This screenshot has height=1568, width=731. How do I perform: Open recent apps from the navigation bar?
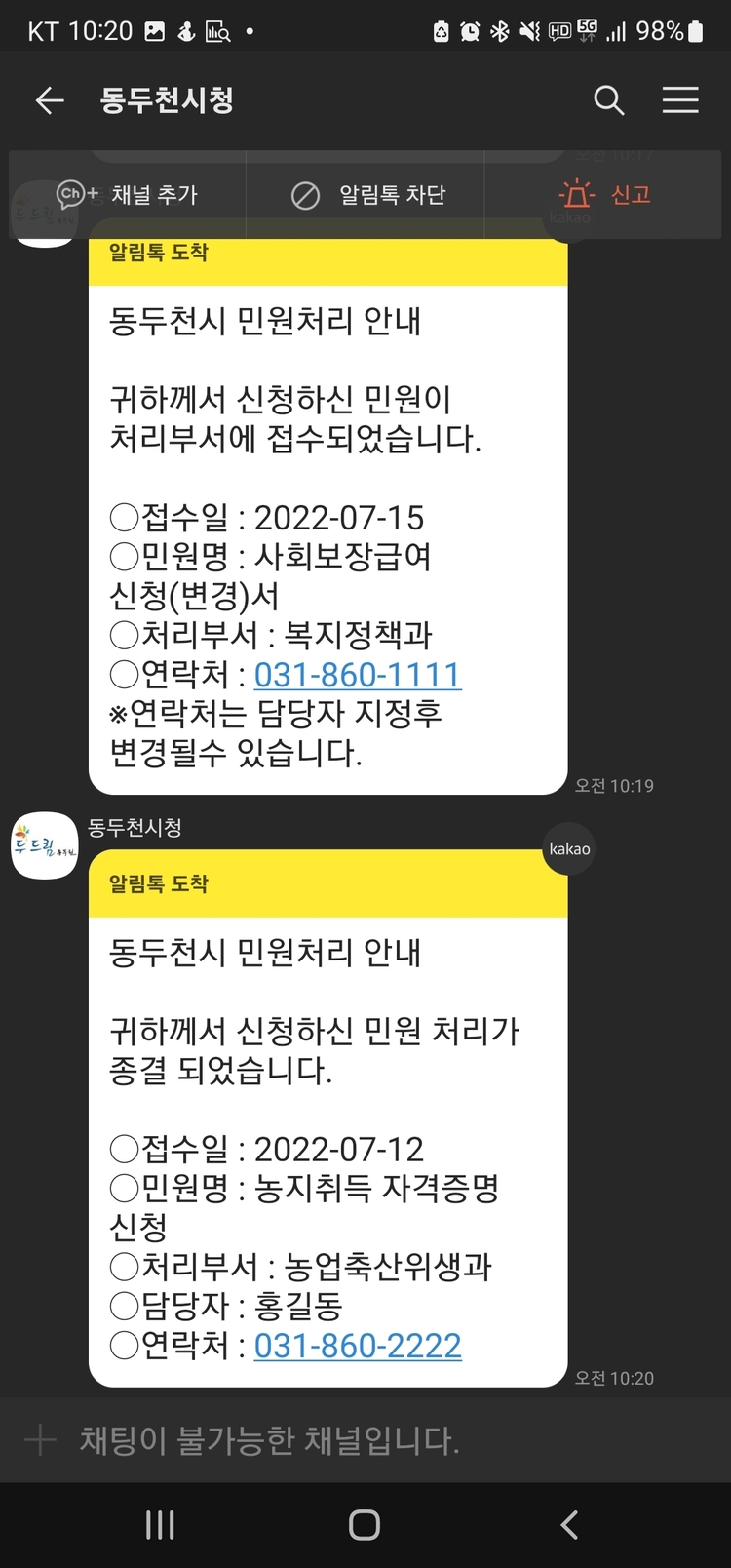tap(160, 1524)
